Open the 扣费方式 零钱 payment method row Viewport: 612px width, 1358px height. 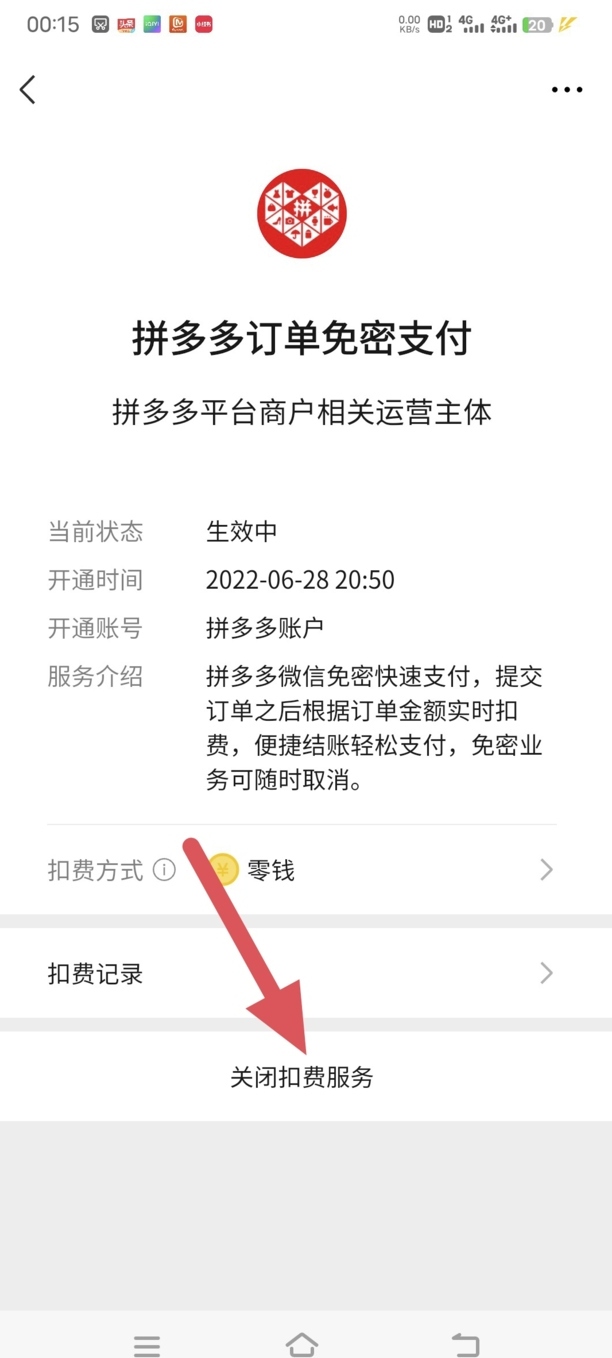[x=306, y=870]
